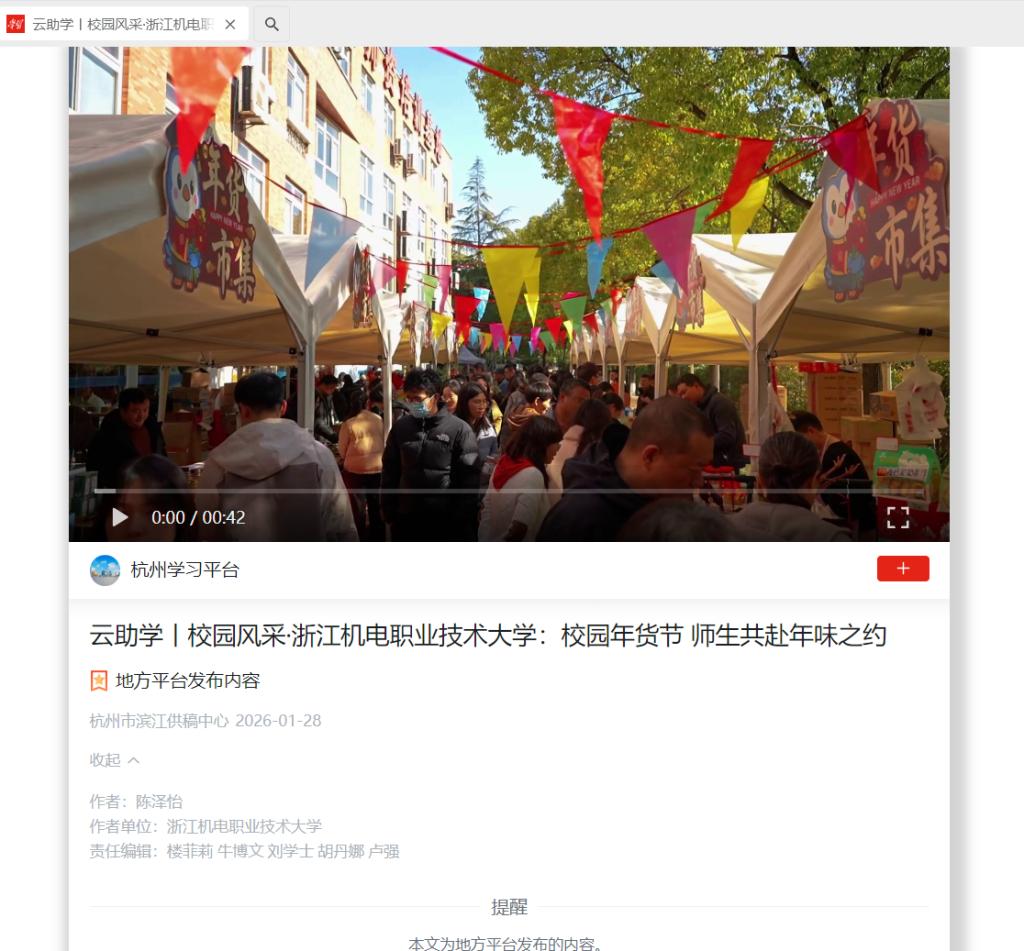Viewport: 1024px width, 951px height.
Task: Select the 云助学 article tab
Action: pos(120,24)
